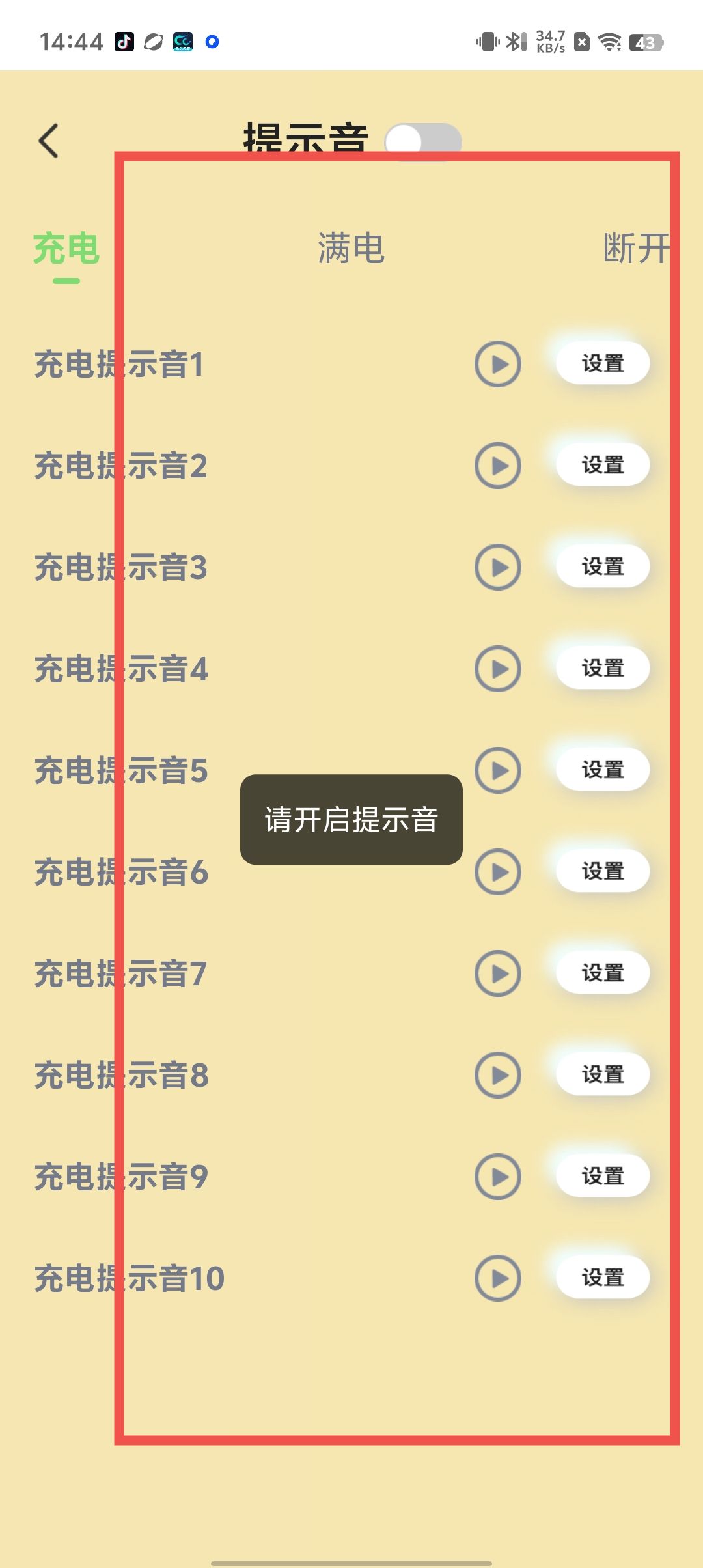Switch to the 满电 tab
The height and width of the screenshot is (1568, 703).
(351, 249)
